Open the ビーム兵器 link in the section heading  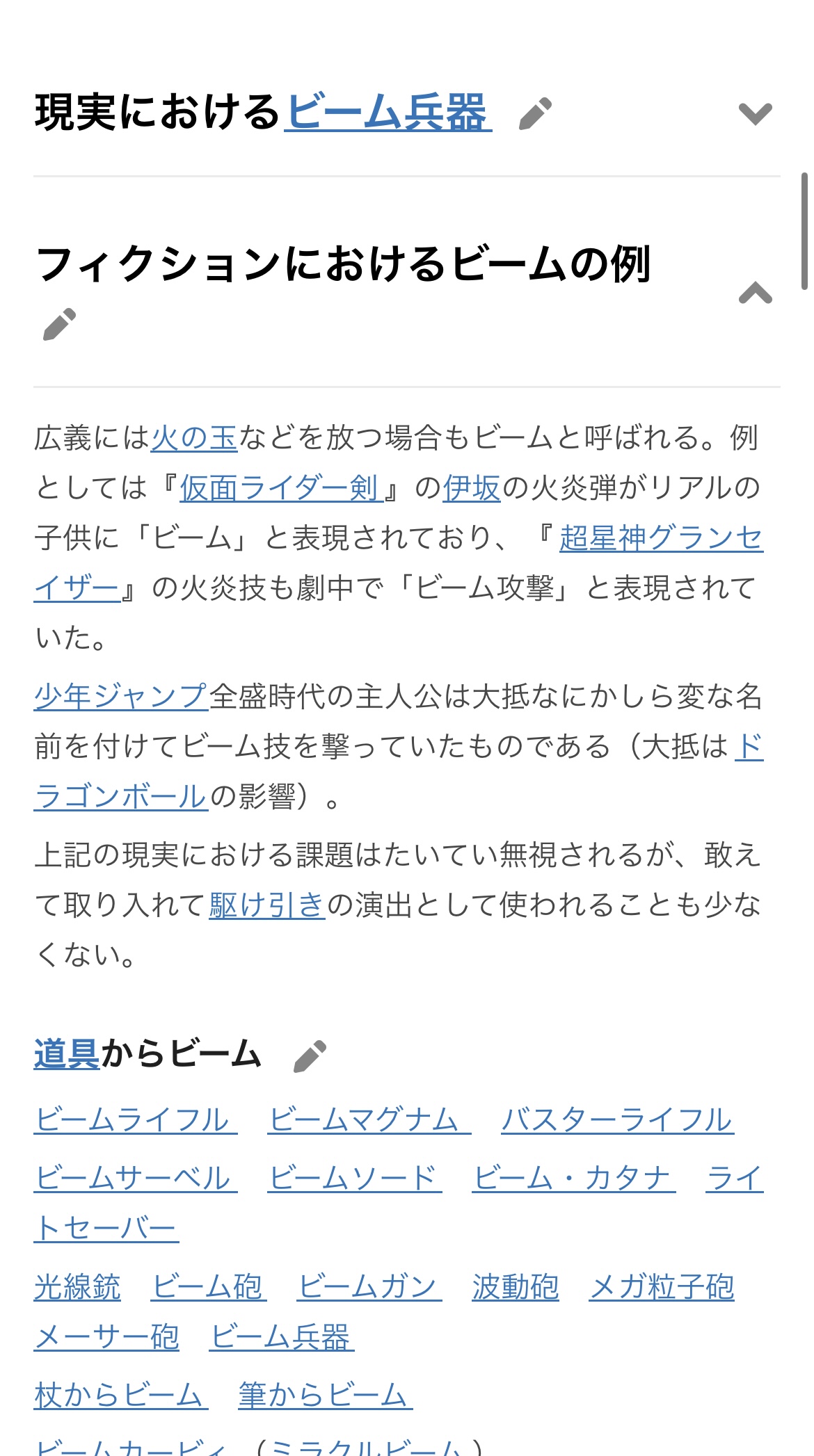pyautogui.click(x=388, y=113)
